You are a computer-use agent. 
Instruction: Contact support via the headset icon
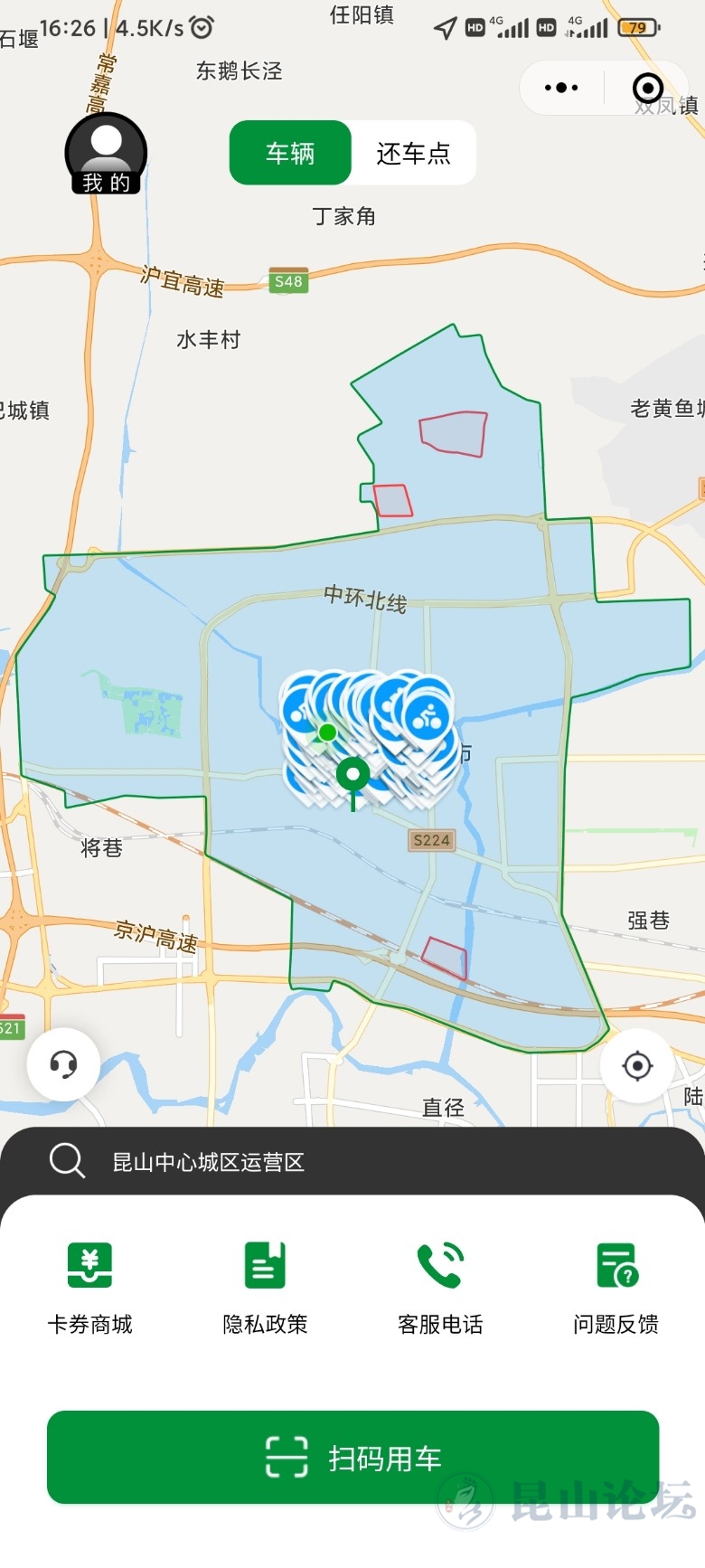click(x=63, y=1063)
